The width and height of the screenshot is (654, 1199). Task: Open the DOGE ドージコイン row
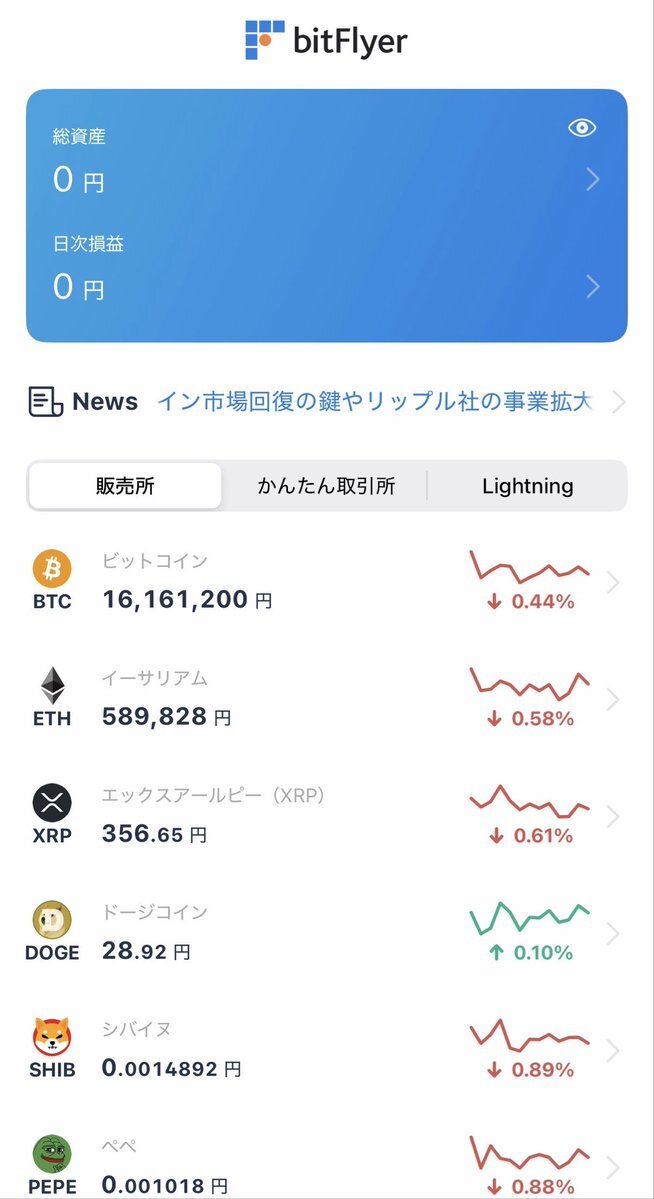coord(326,934)
